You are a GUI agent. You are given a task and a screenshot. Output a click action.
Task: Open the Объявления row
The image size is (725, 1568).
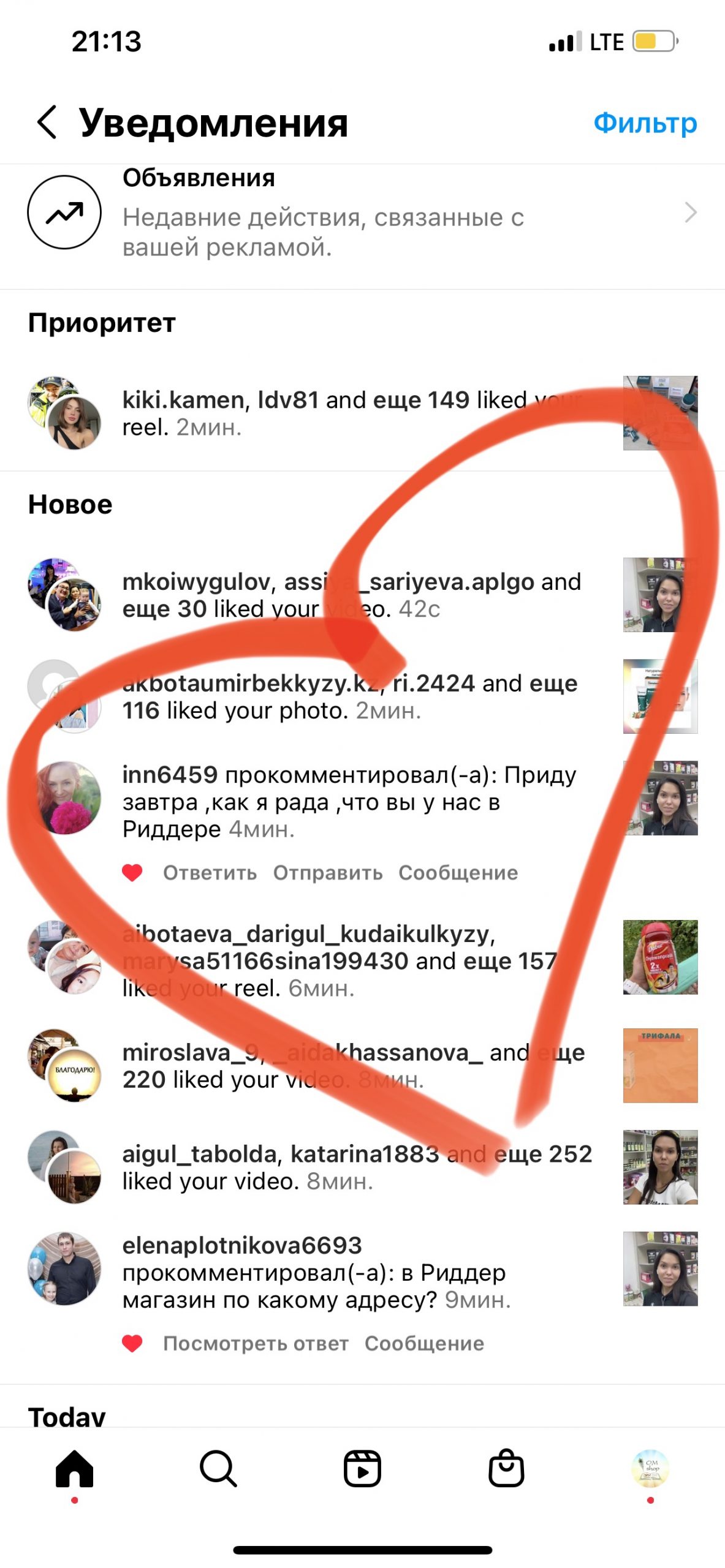tap(362, 213)
